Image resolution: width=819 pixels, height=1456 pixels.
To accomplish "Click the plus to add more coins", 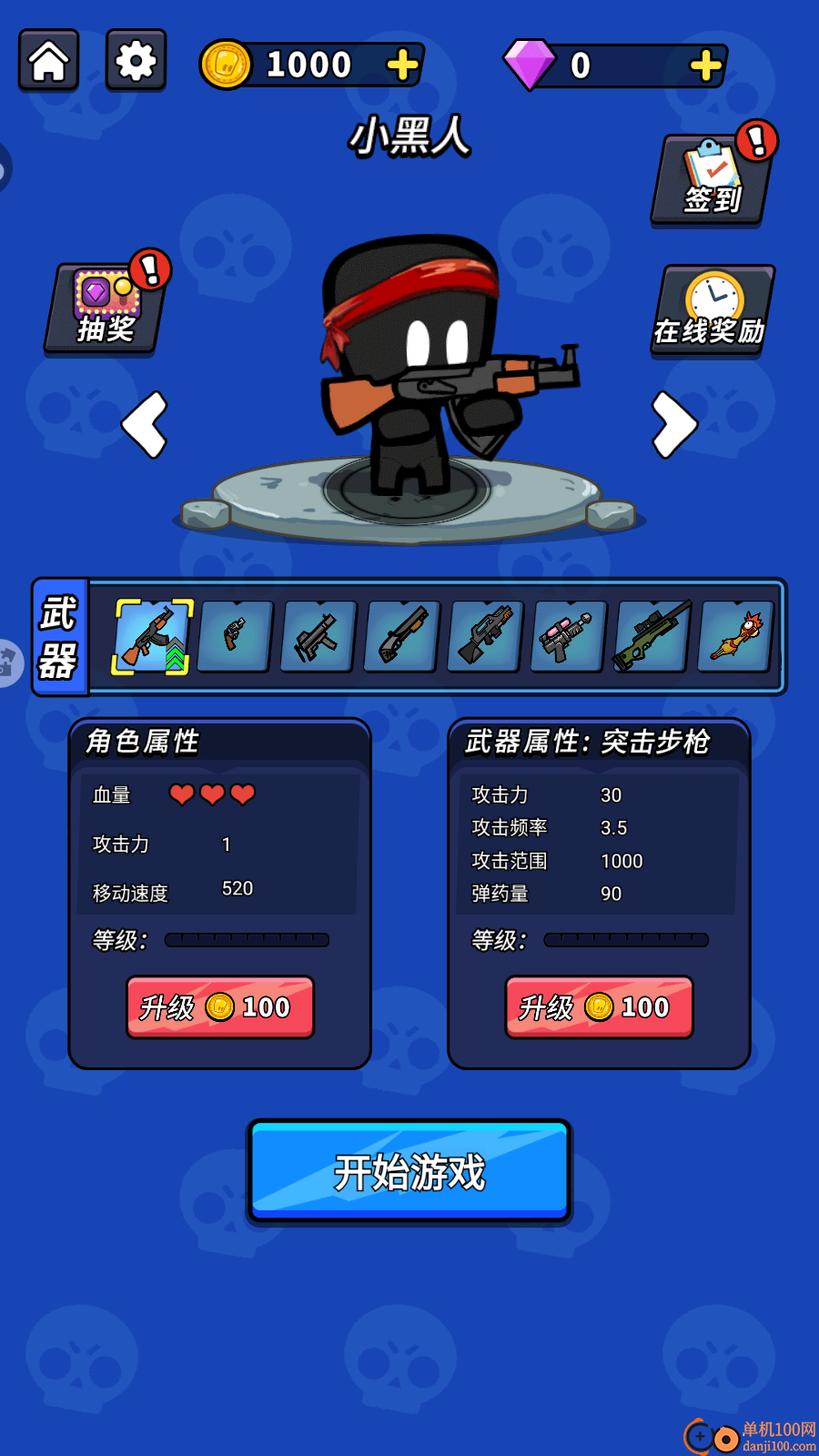I will click(x=402, y=62).
